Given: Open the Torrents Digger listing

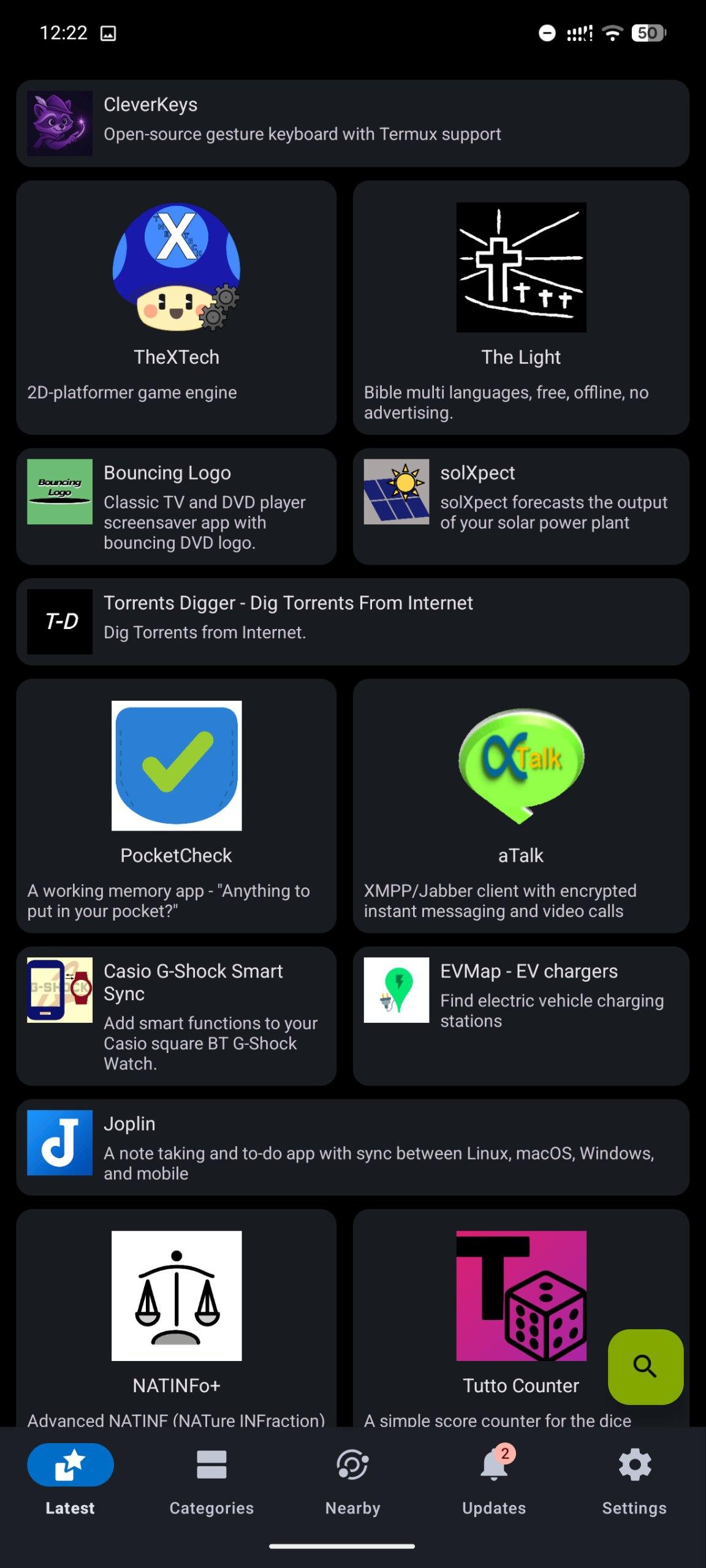Looking at the screenshot, I should point(352,622).
